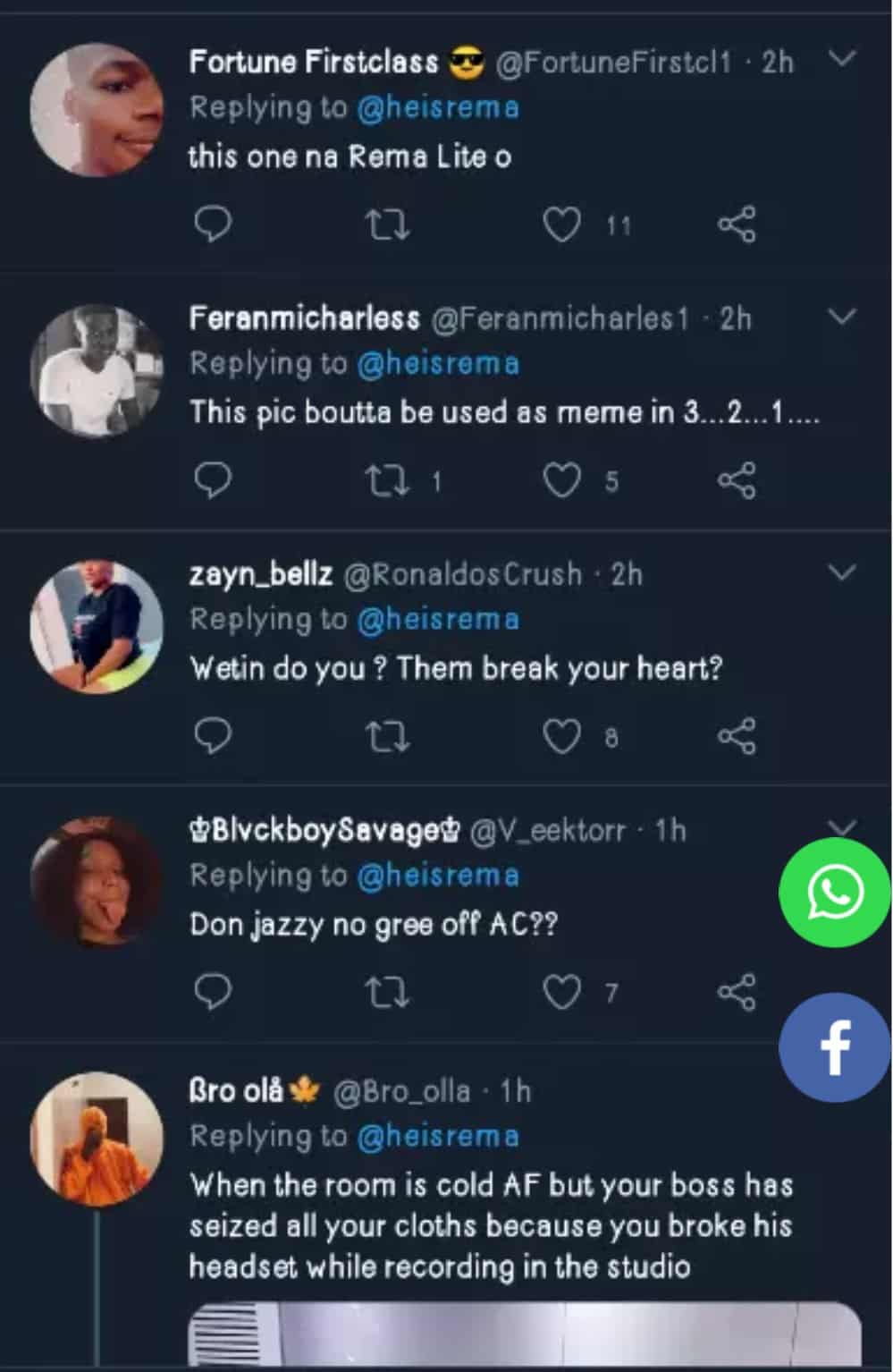
Task: Retweet zayn_bellz's reply
Action: click(389, 737)
